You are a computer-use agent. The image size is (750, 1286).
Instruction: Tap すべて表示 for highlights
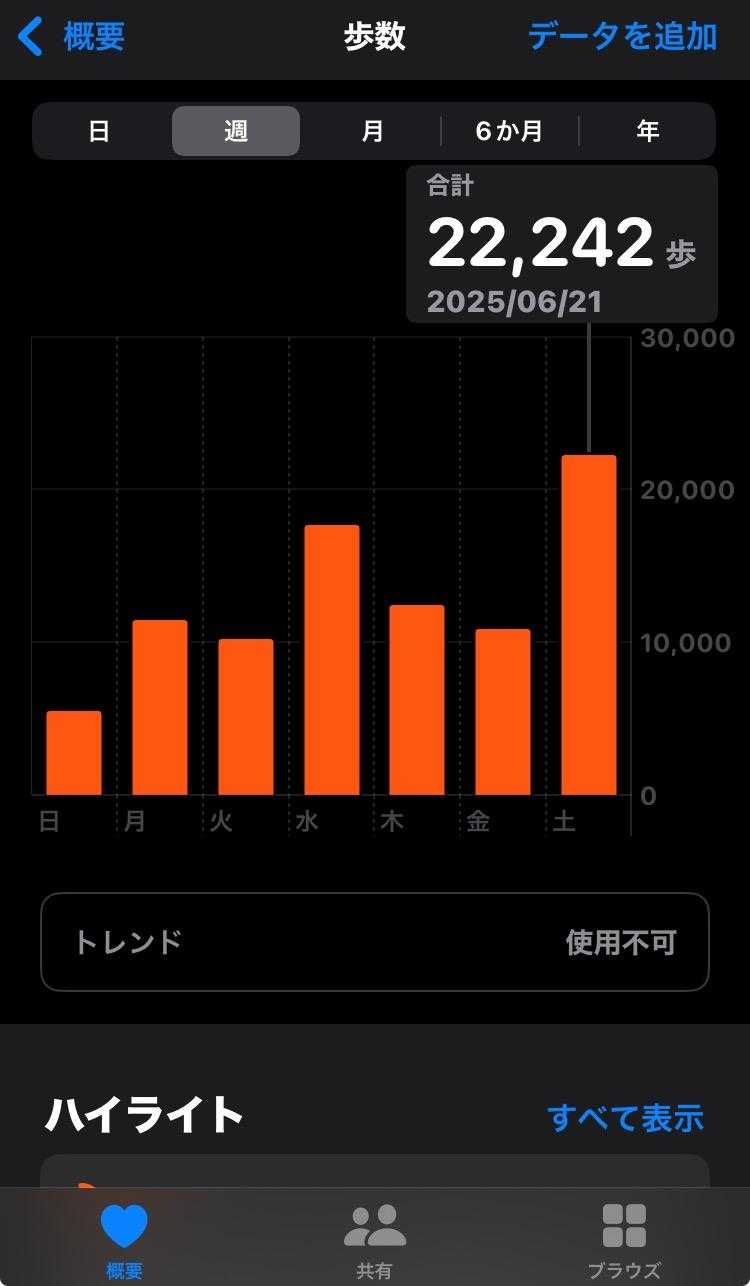click(x=625, y=1117)
